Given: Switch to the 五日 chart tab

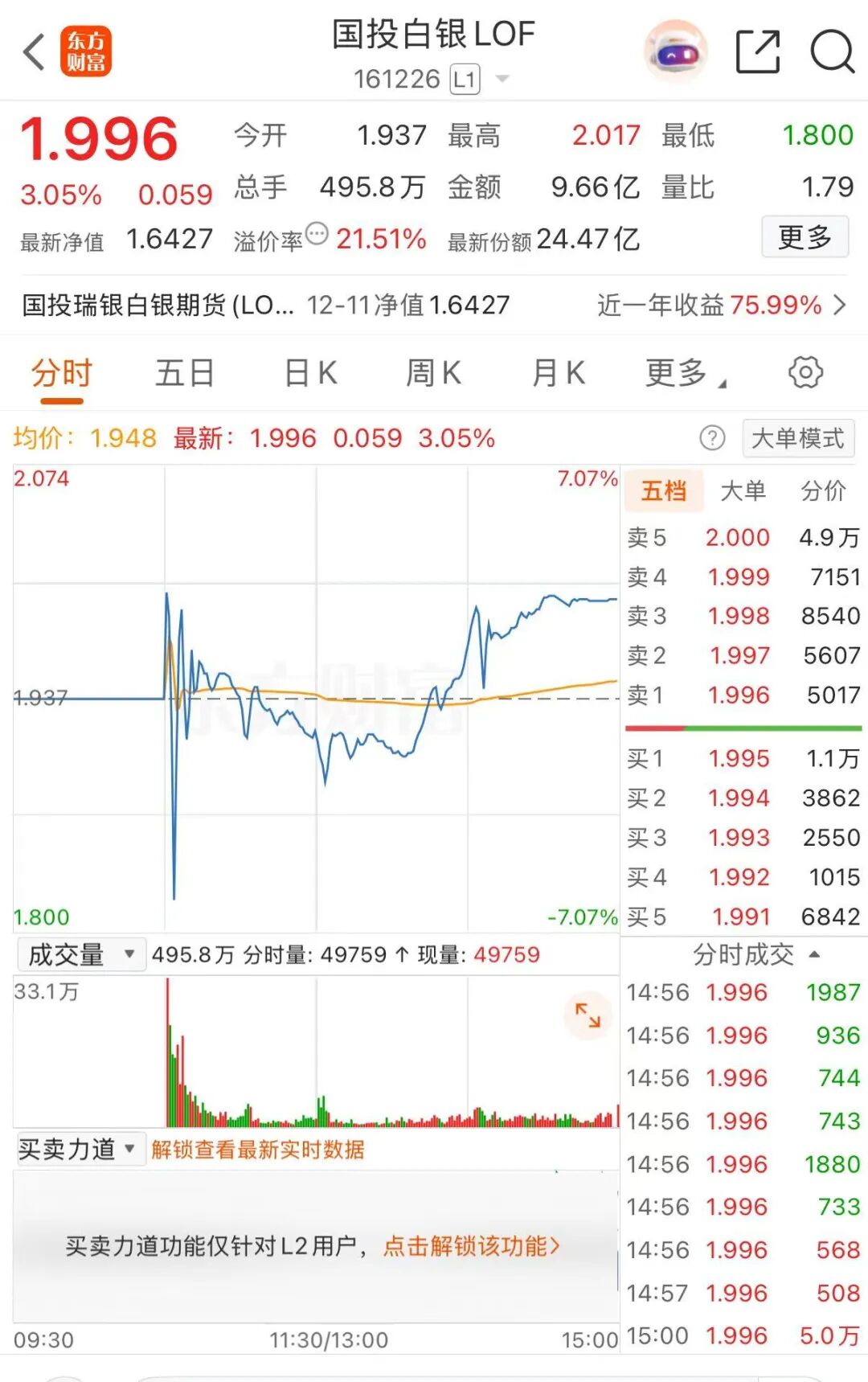Looking at the screenshot, I should coord(186,371).
